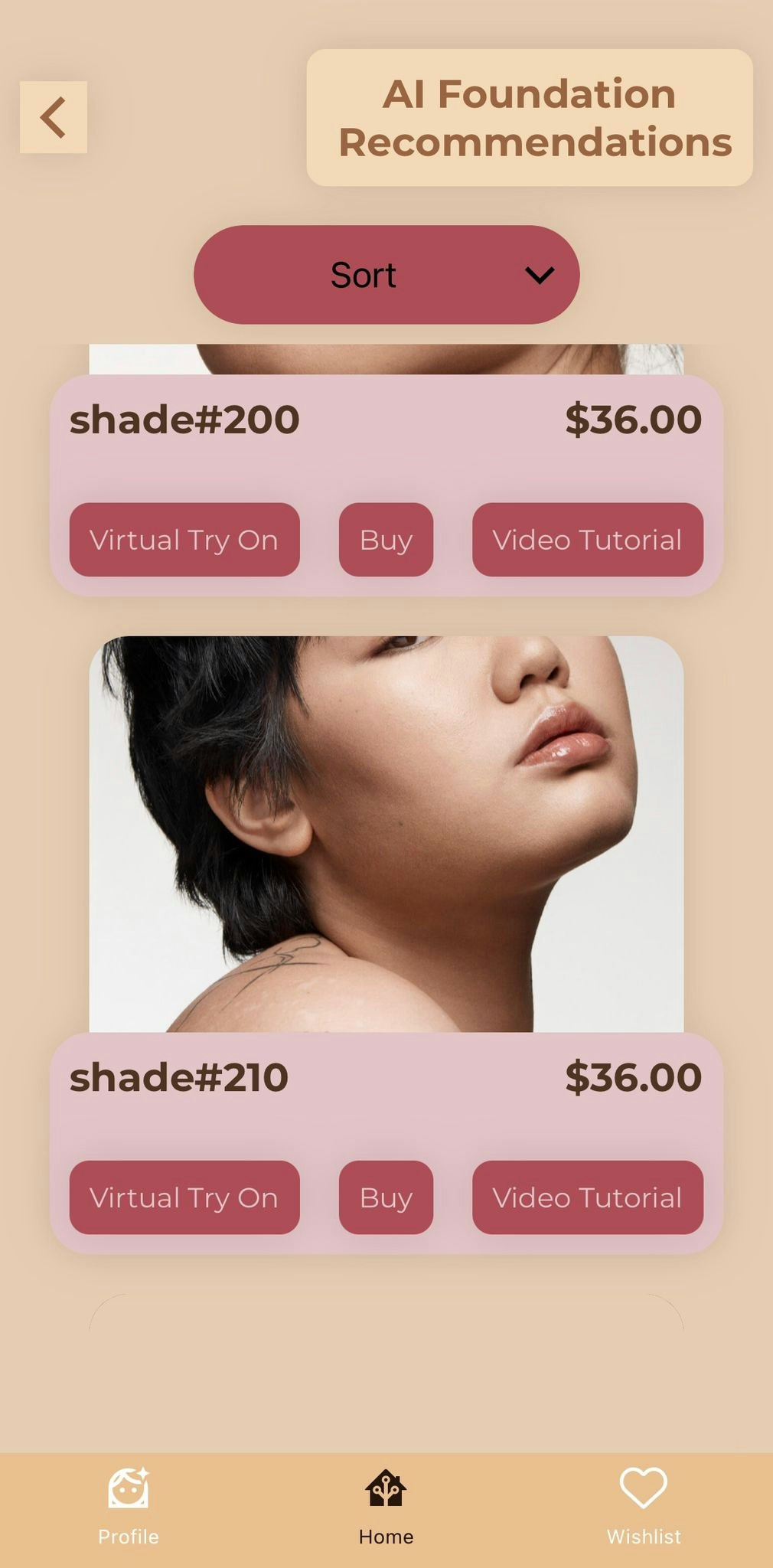Expand the Sort dropdown

point(386,275)
